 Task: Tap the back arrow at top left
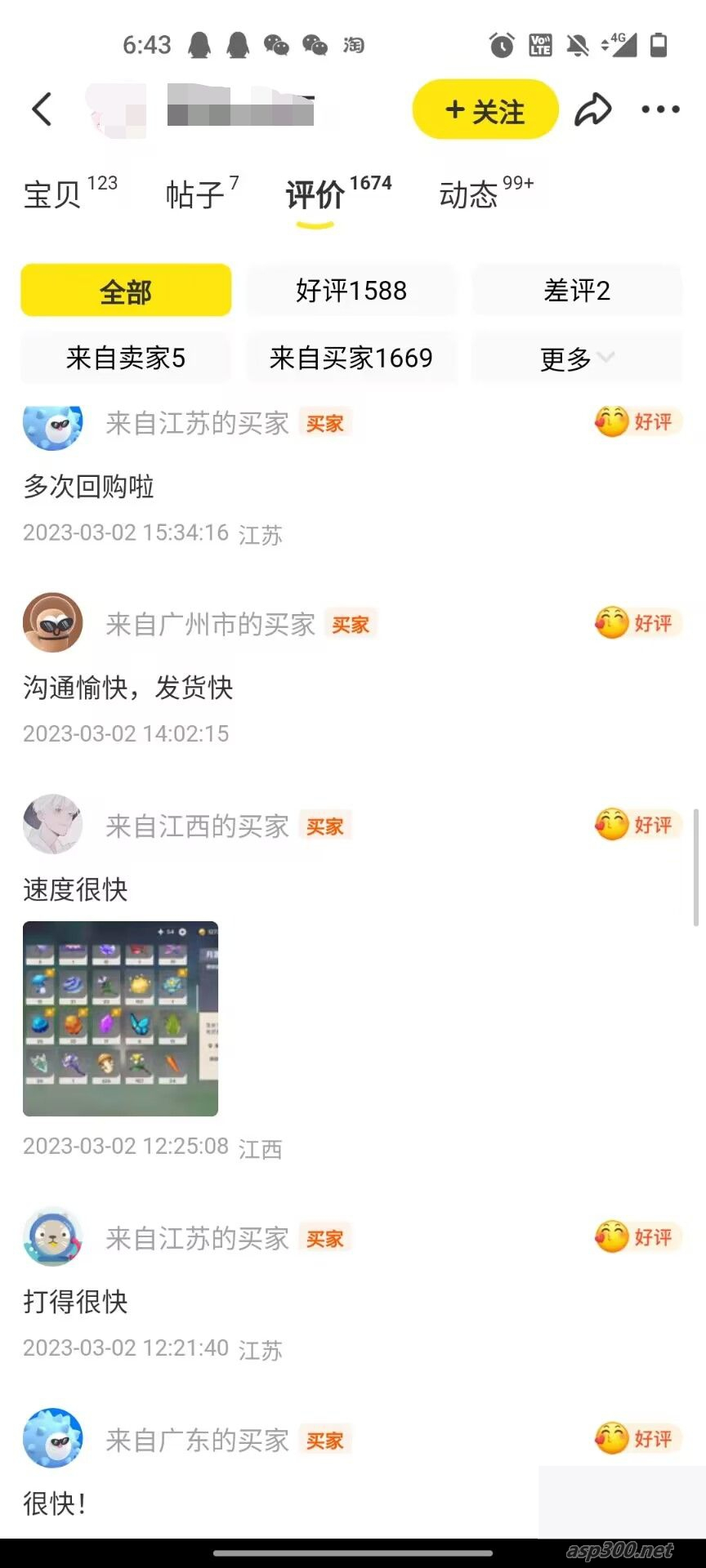pyautogui.click(x=42, y=109)
